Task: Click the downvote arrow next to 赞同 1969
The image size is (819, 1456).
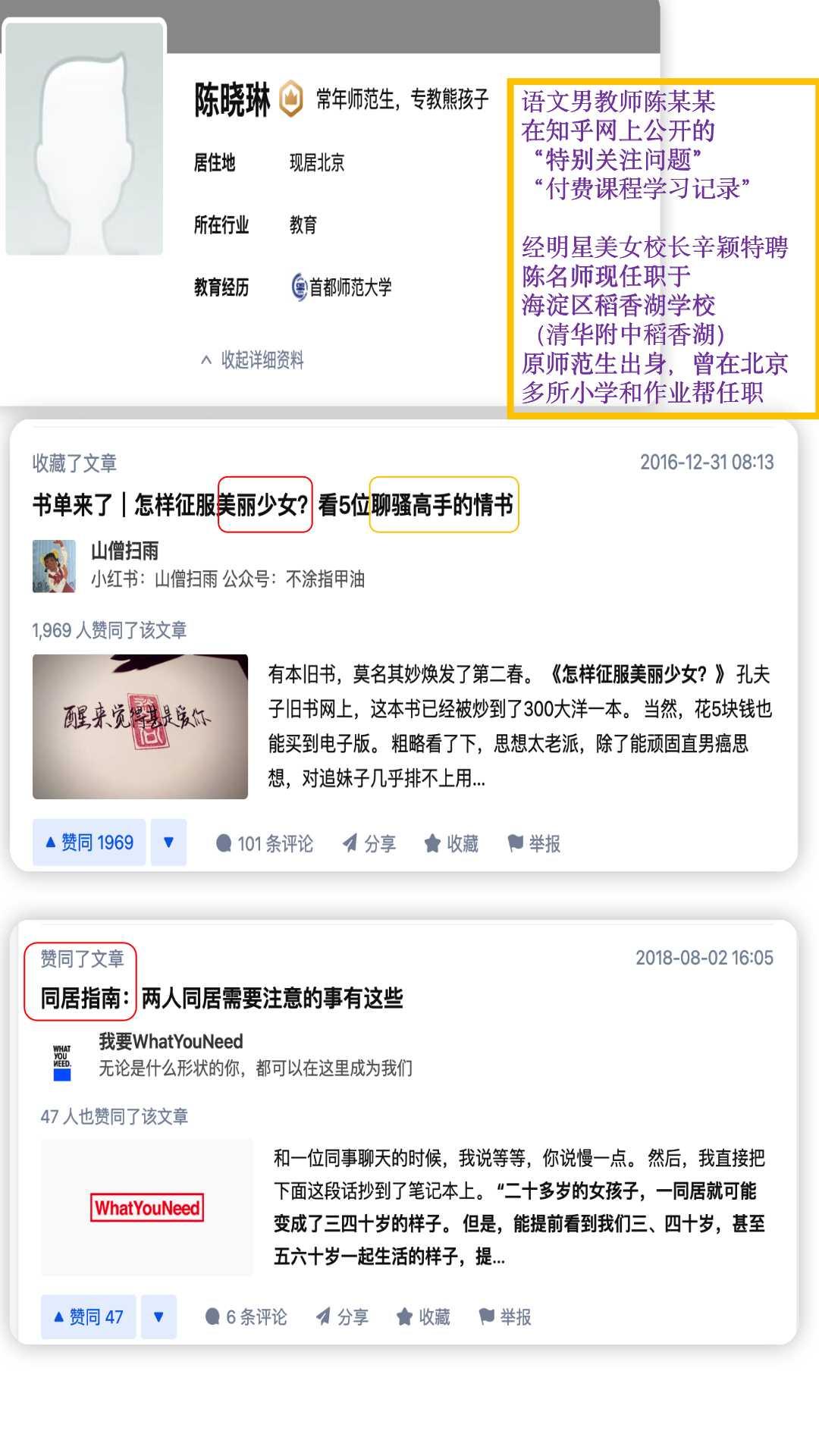Action: (168, 842)
